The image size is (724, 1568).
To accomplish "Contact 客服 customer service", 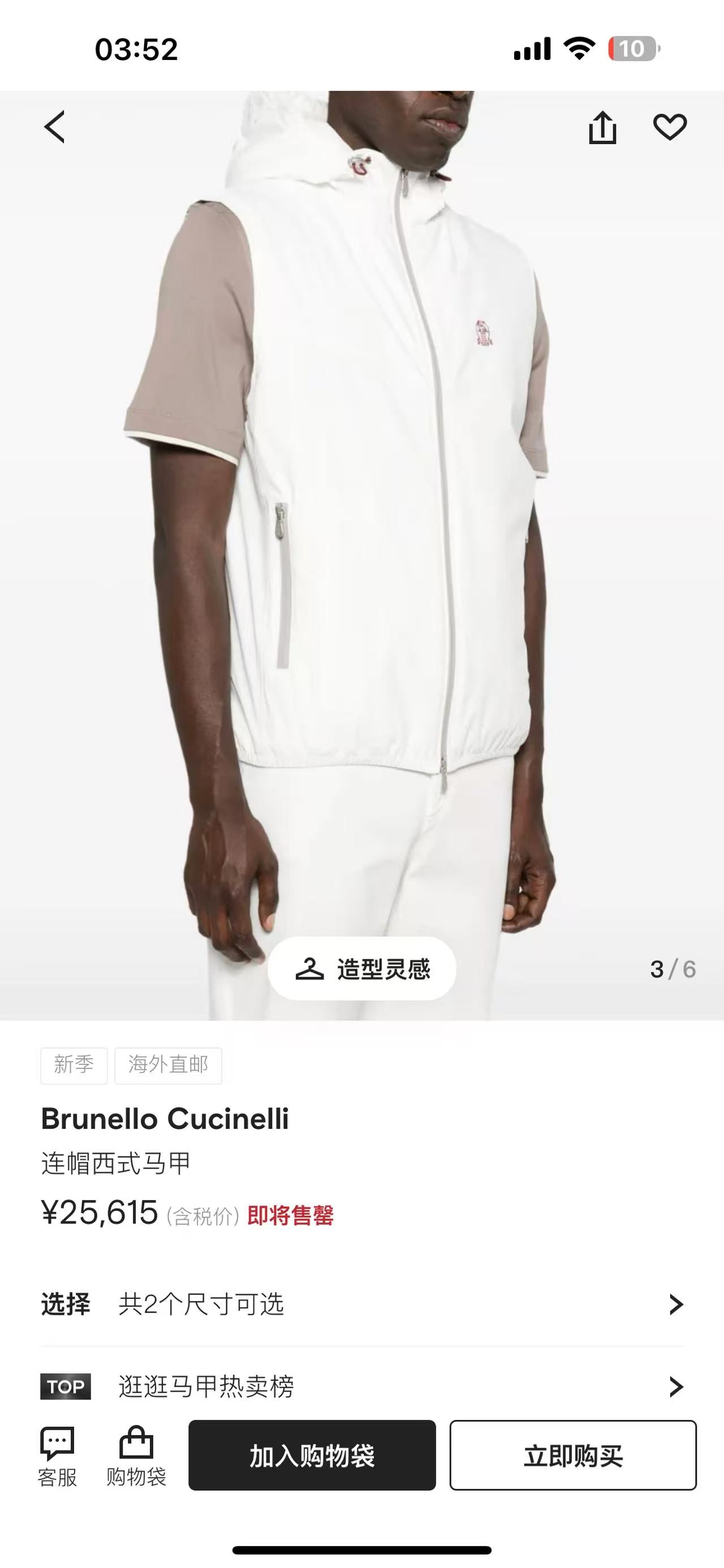I will click(57, 1456).
